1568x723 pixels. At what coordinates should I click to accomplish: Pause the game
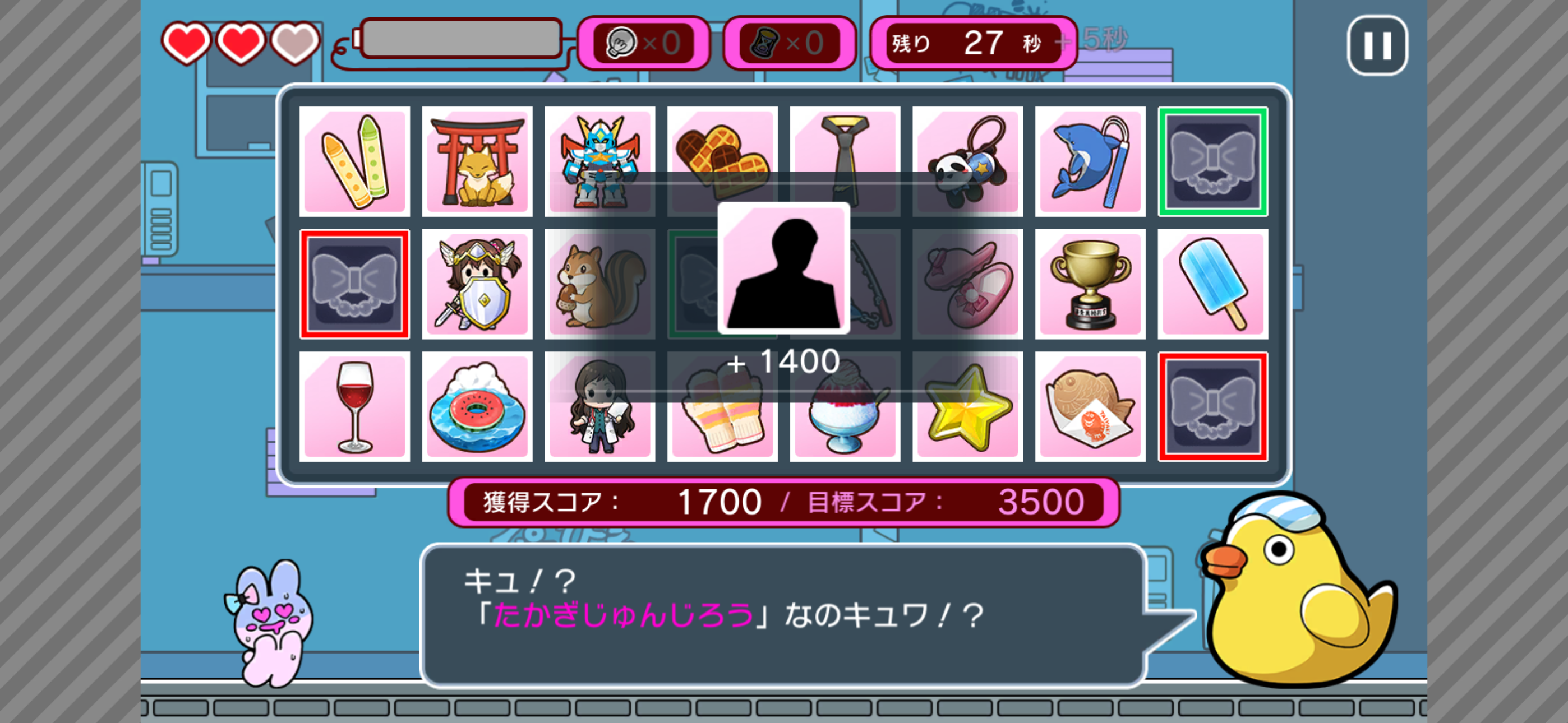1377,45
